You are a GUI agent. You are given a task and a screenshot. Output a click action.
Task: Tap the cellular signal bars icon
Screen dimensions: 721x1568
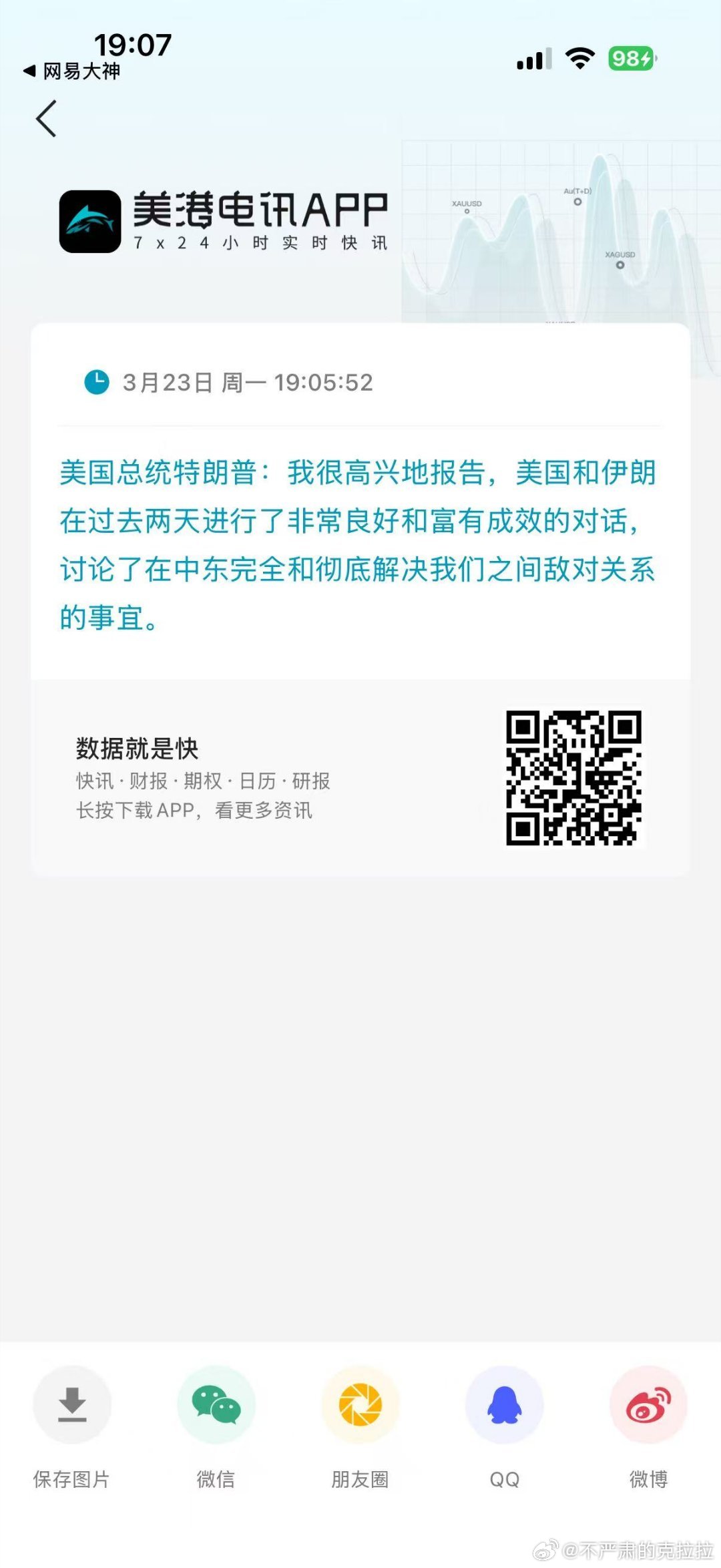click(529, 59)
